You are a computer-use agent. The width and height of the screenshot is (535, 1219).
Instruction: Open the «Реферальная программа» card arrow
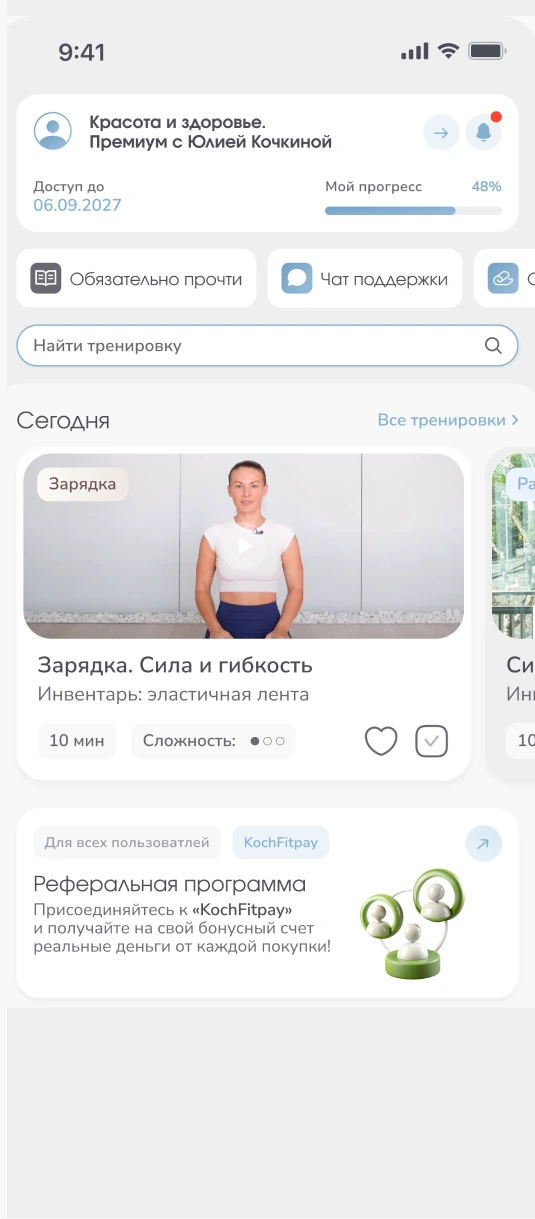pyautogui.click(x=483, y=844)
